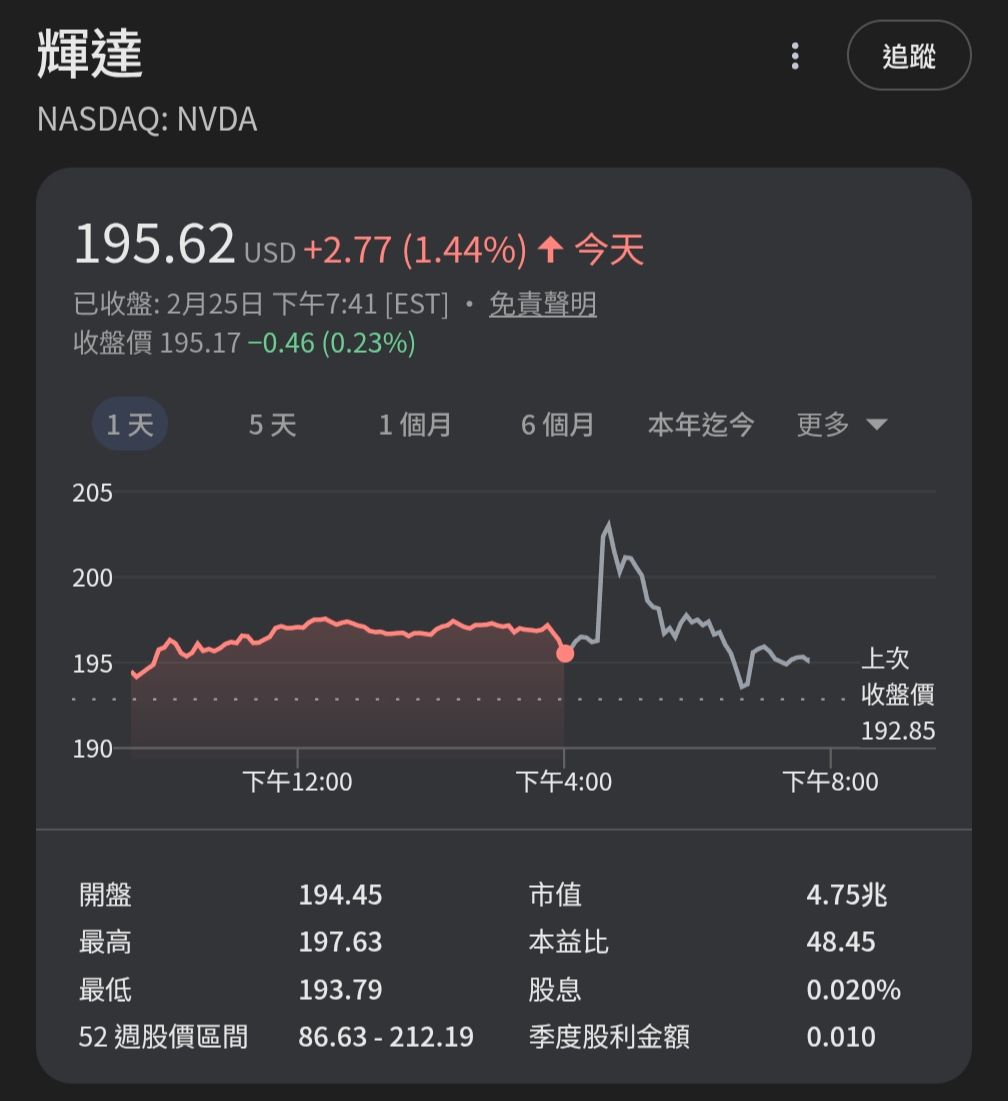
Task: Expand the 更多 range dropdown
Action: tap(841, 425)
